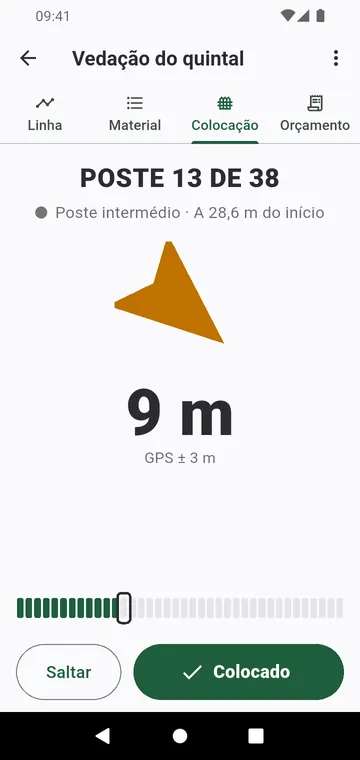The width and height of the screenshot is (360, 760).
Task: Open the overflow menu
Action: 335,59
